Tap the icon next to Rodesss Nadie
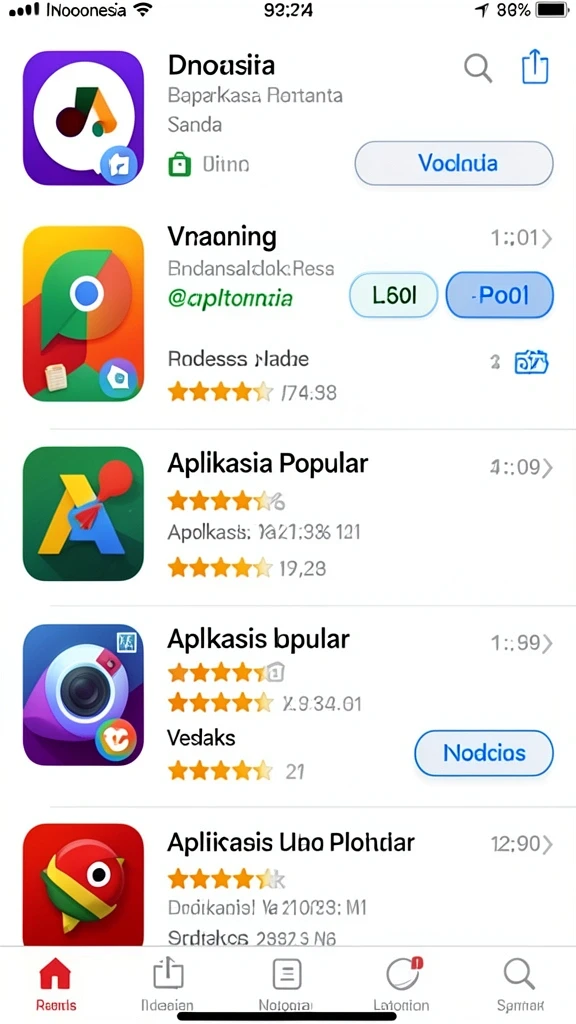This screenshot has height=1024, width=576. point(532,362)
